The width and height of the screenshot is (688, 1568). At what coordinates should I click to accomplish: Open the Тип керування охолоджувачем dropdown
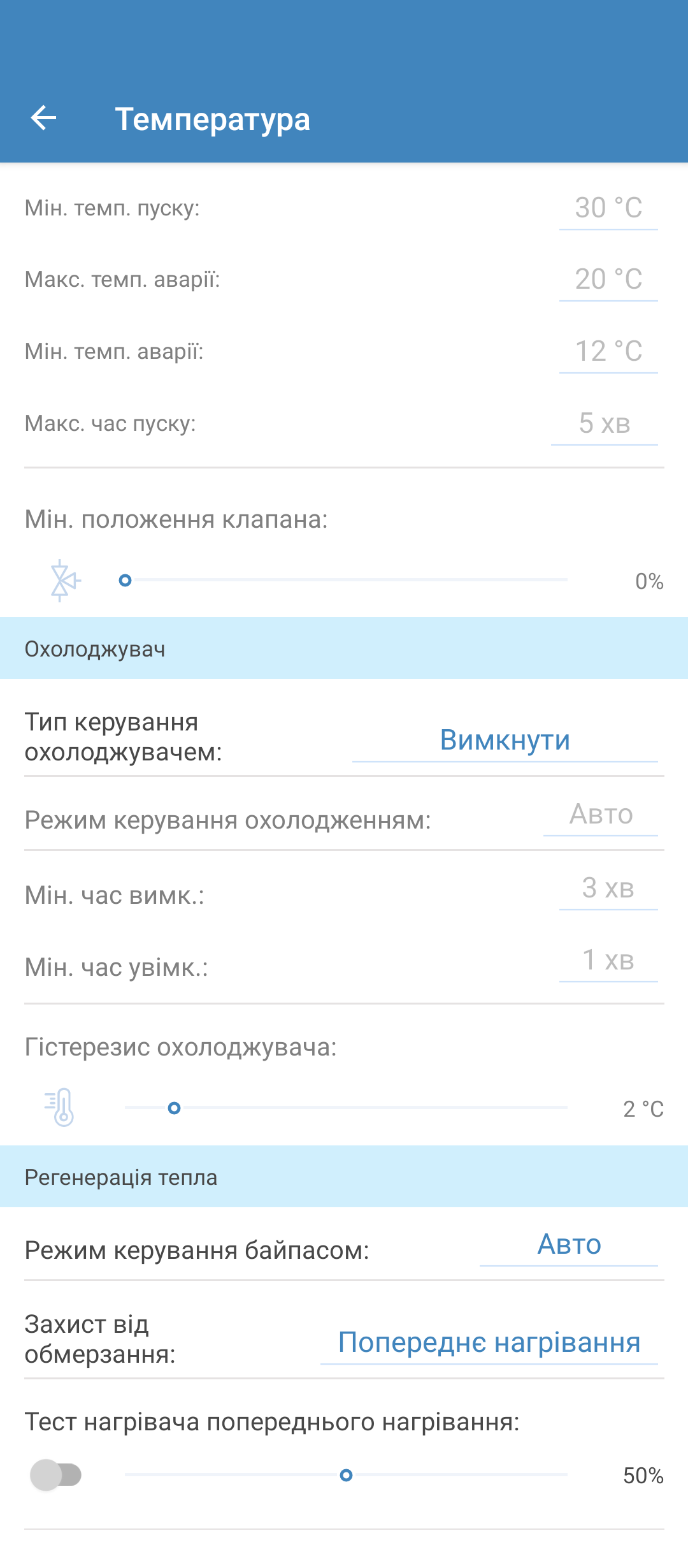click(x=505, y=741)
